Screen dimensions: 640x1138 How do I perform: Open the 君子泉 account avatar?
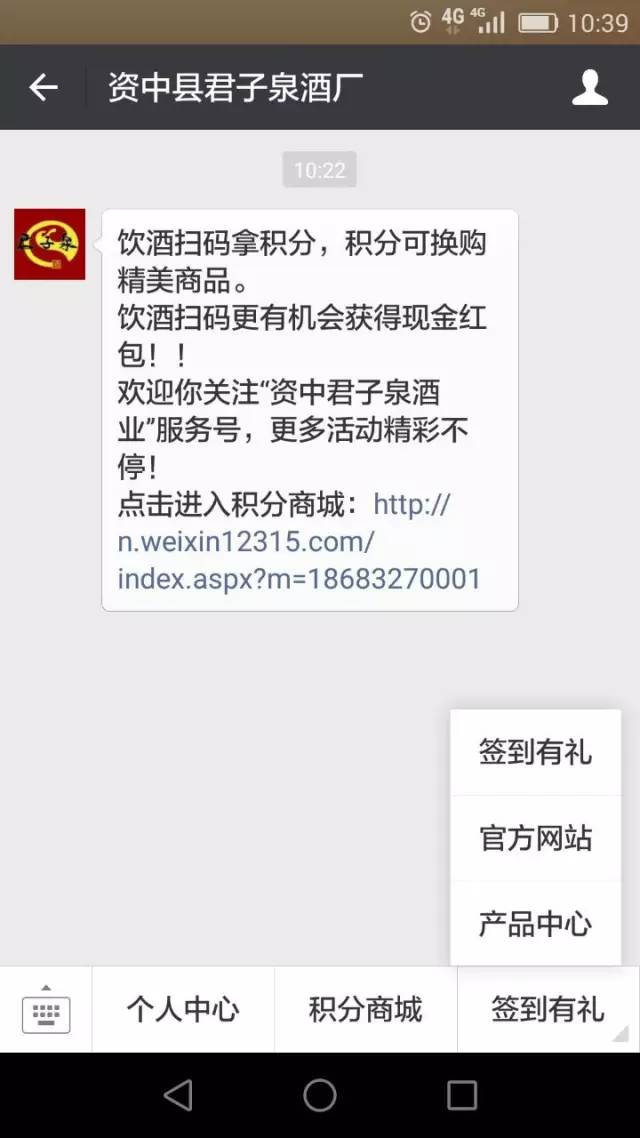(x=50, y=245)
